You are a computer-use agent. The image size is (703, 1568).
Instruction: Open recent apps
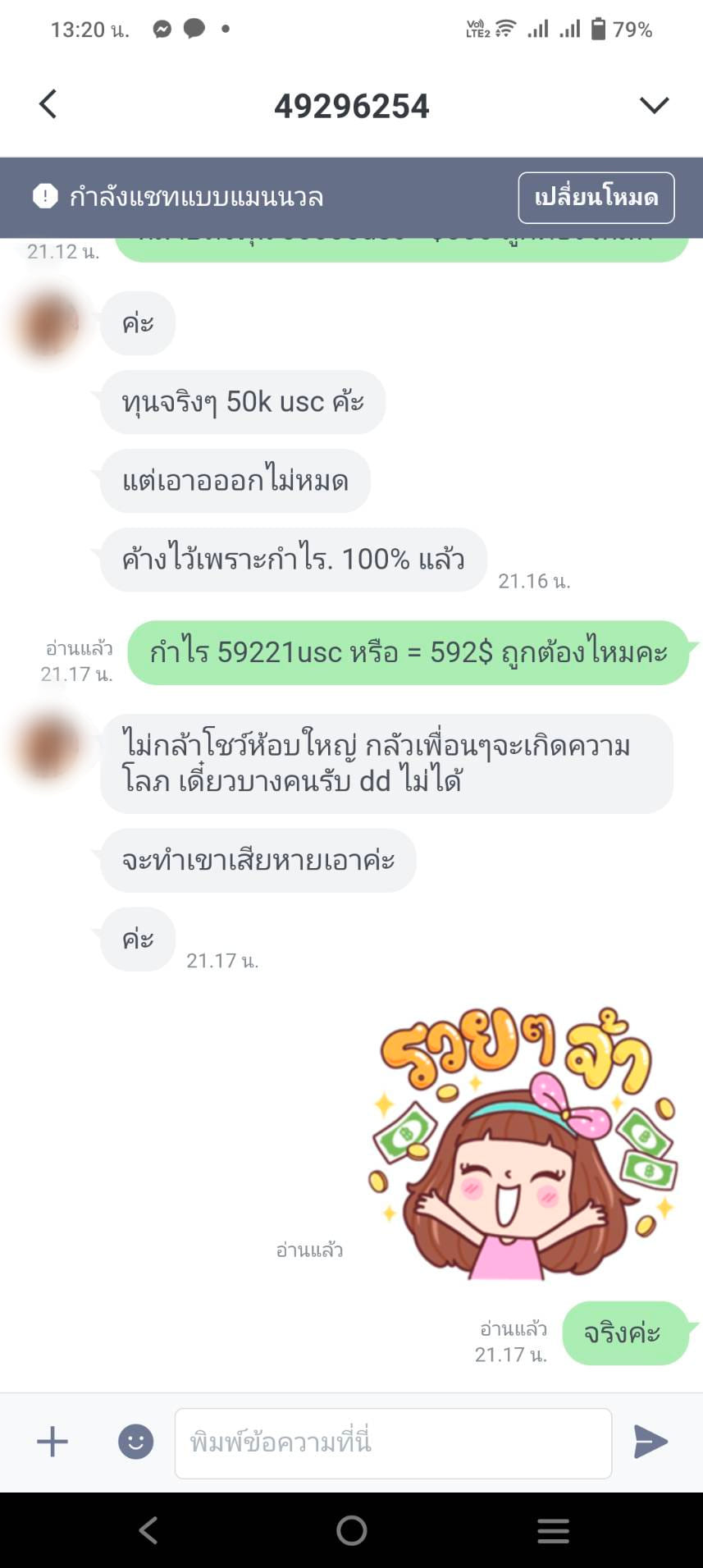(x=553, y=1530)
